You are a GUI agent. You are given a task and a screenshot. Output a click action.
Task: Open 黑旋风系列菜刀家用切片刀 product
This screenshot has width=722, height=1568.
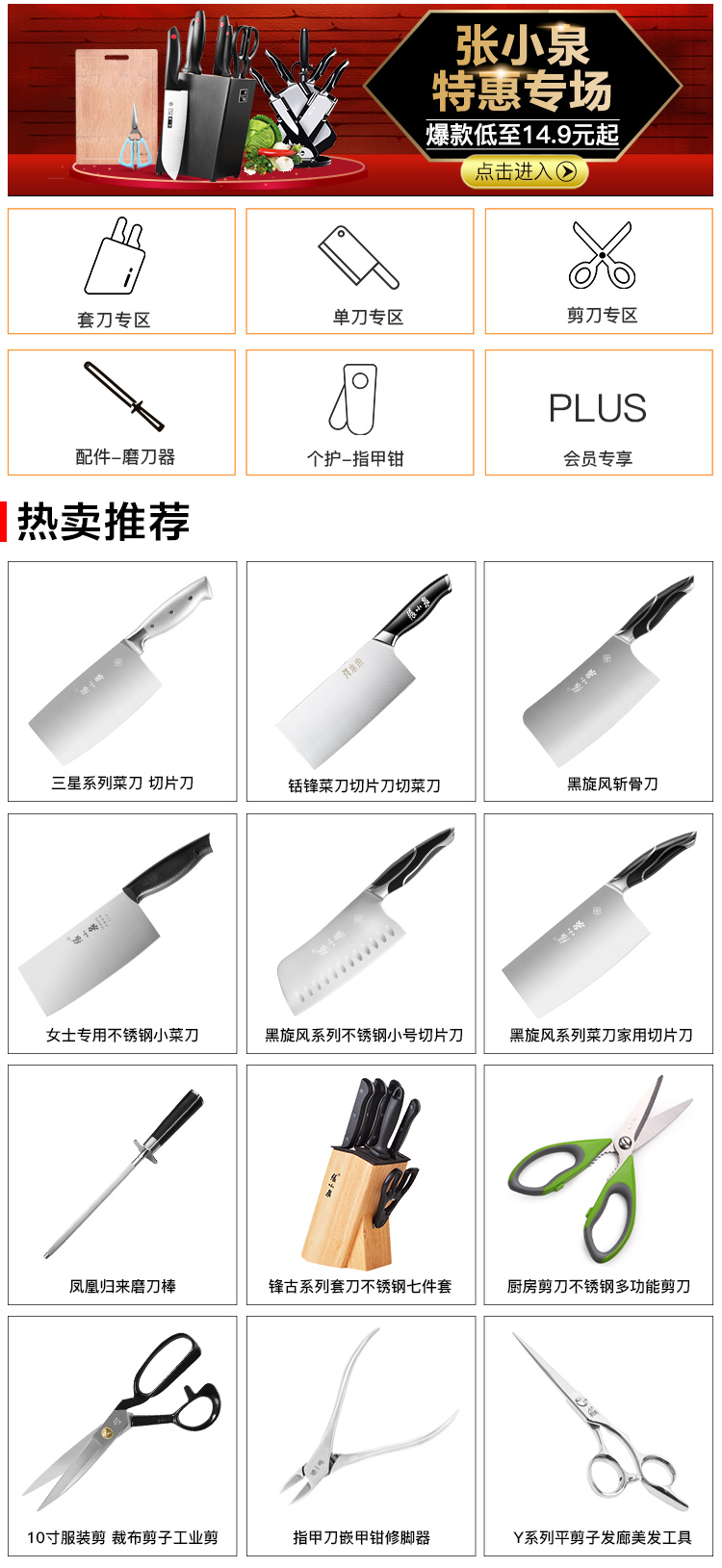[x=599, y=933]
